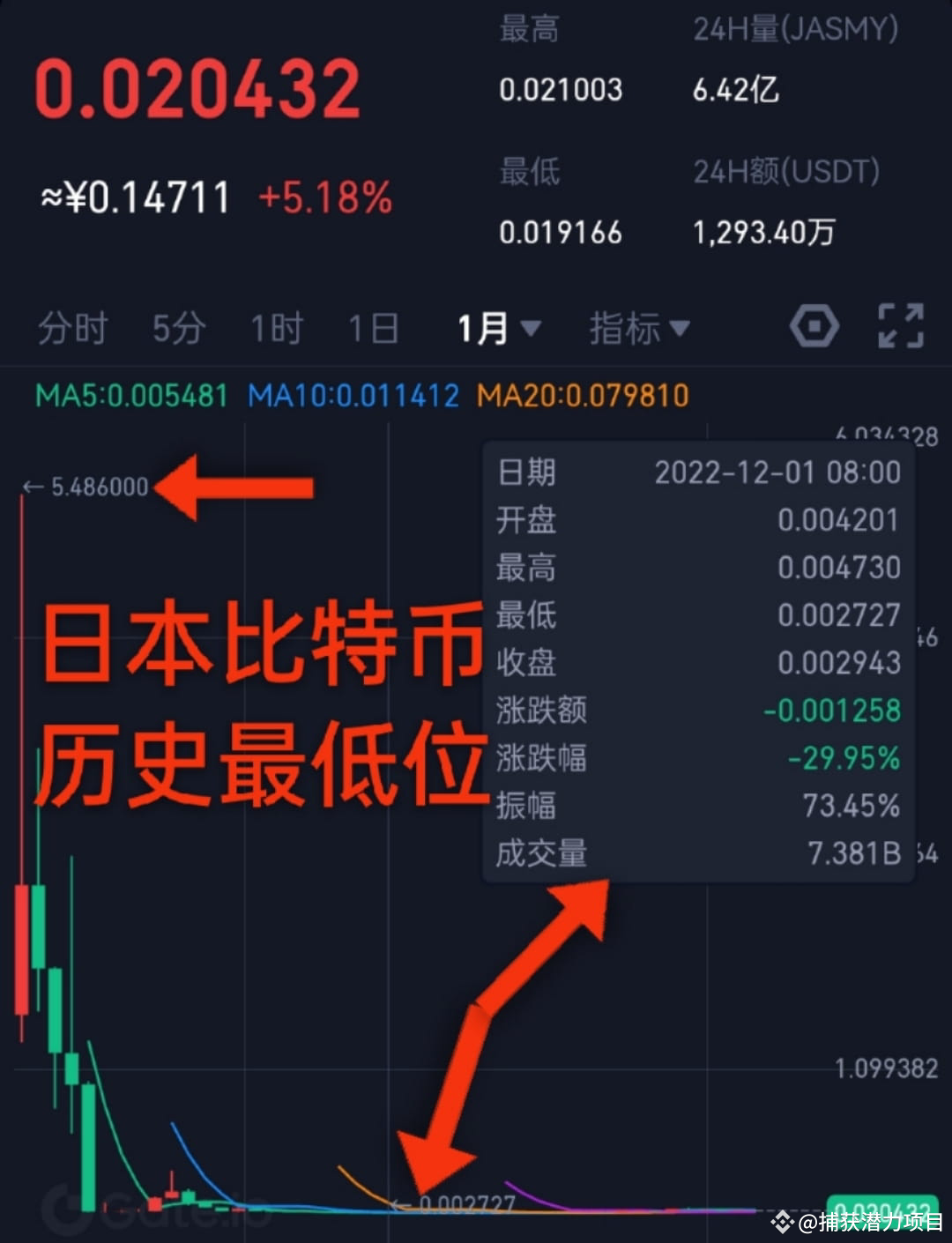Viewport: 952px width, 1243px height.
Task: Expand the 指标 indicators dropdown
Action: pyautogui.click(x=638, y=327)
